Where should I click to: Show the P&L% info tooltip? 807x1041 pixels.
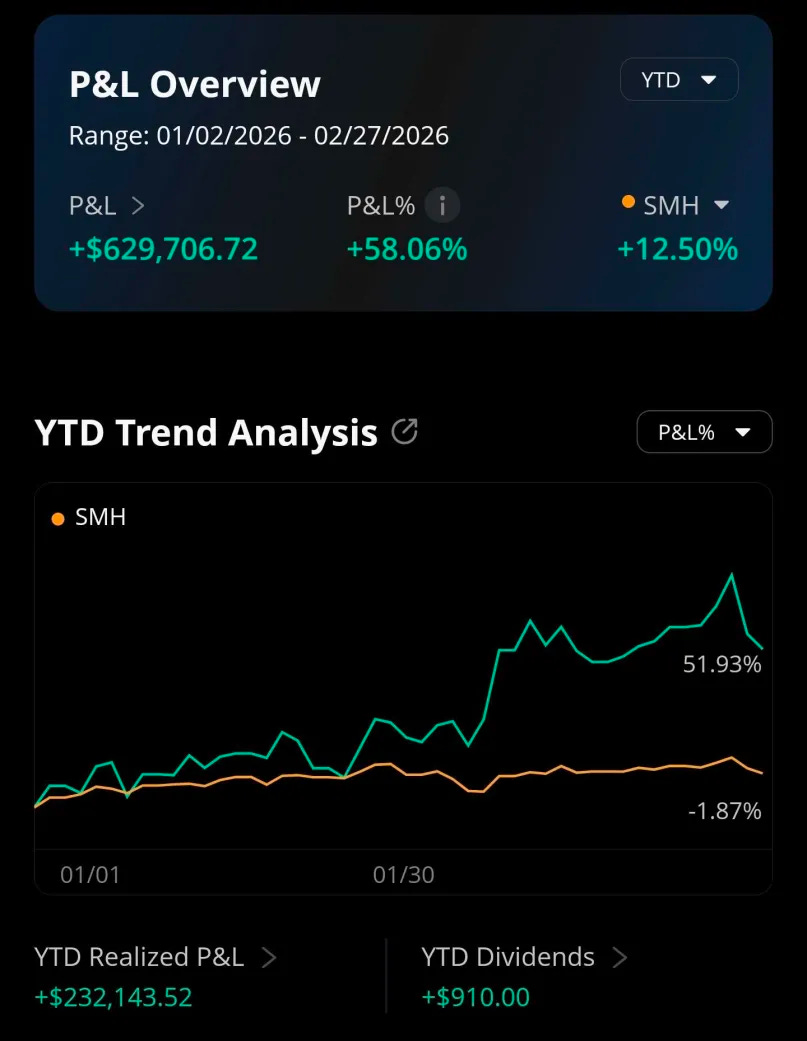[442, 206]
